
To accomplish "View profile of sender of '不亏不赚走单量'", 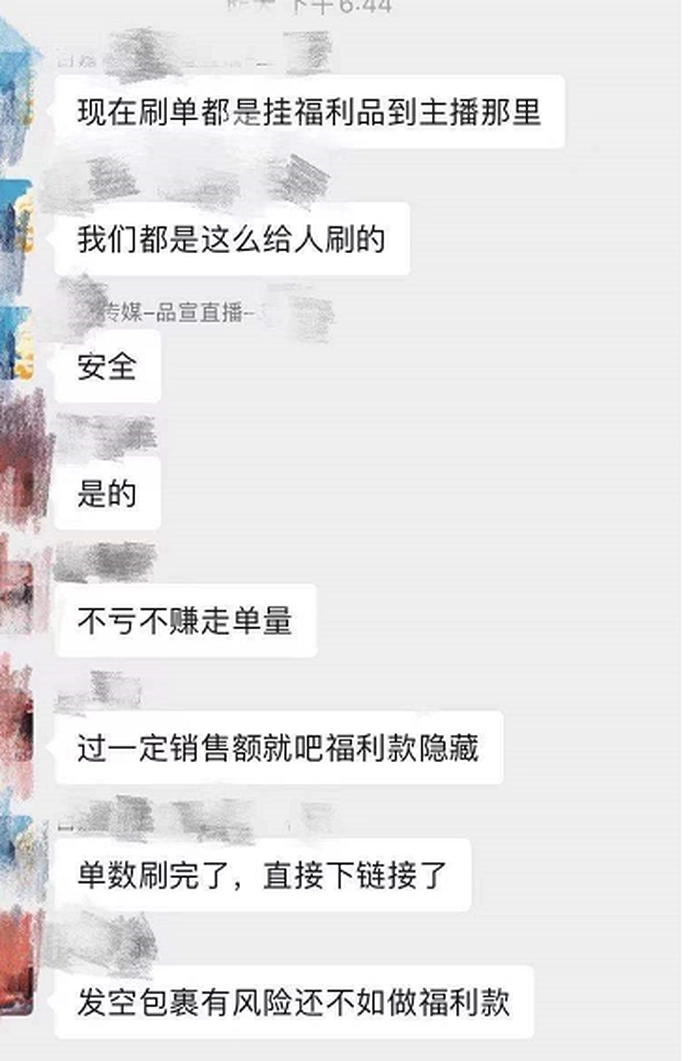I will 17,590.
